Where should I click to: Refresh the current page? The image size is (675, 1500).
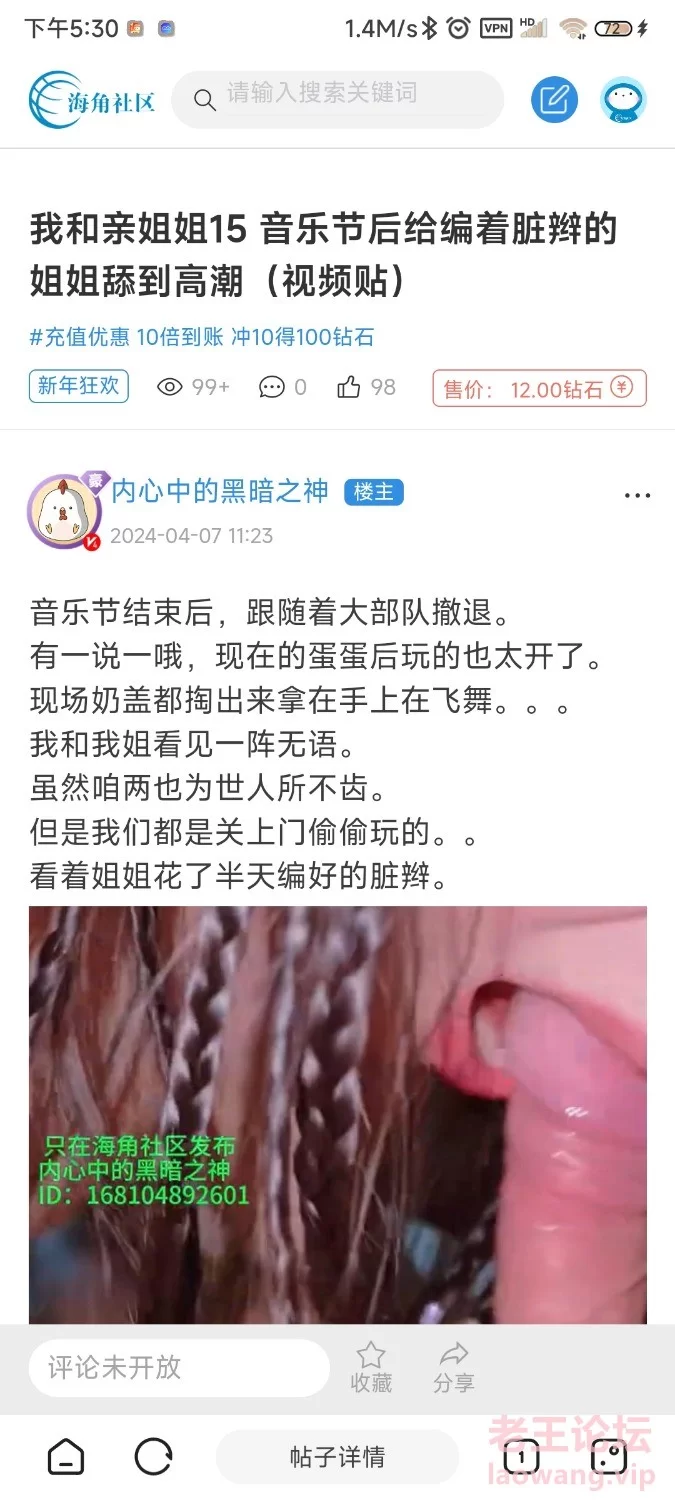click(x=153, y=1457)
